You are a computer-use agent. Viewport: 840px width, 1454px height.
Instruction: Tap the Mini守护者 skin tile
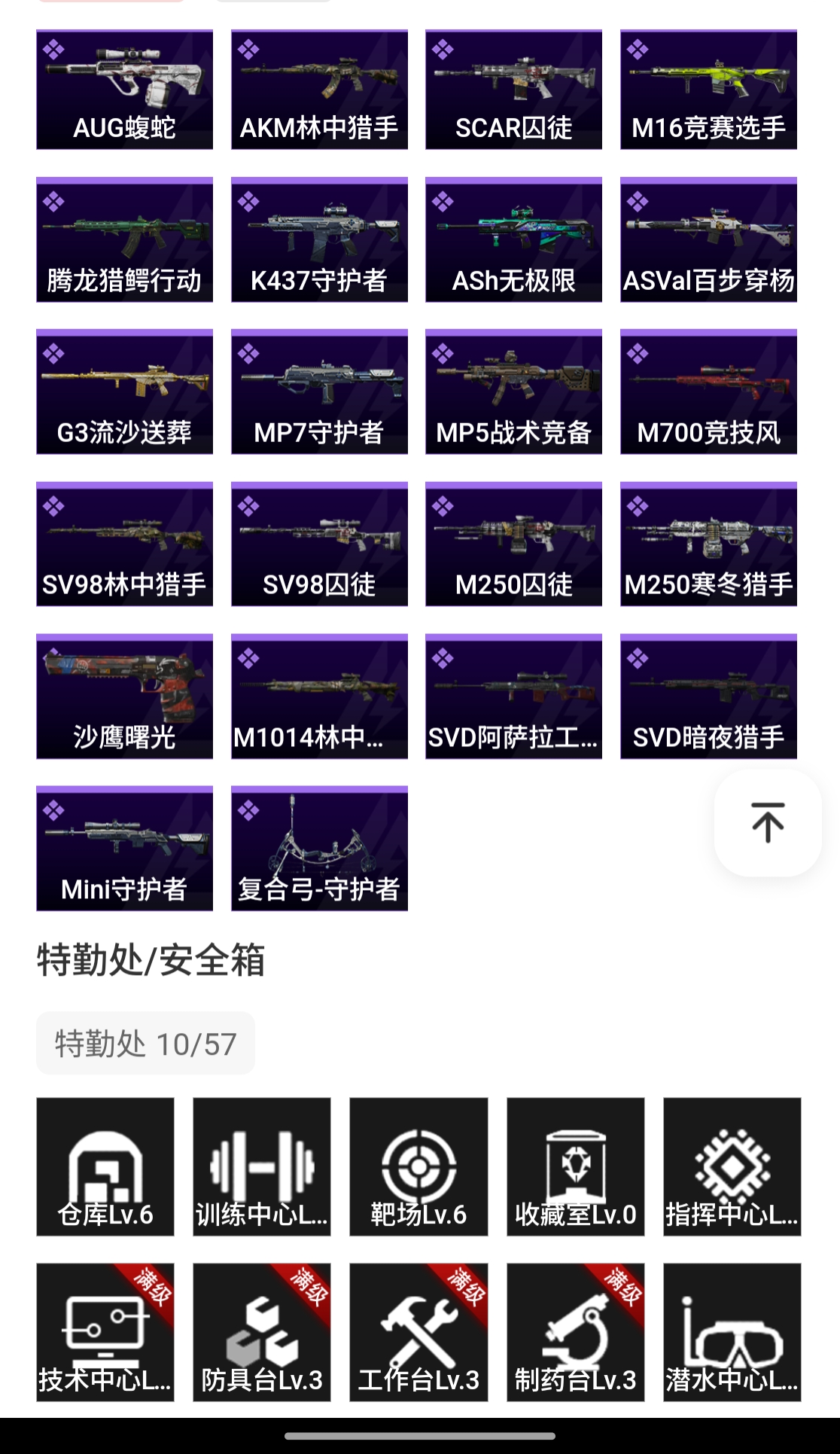click(124, 849)
